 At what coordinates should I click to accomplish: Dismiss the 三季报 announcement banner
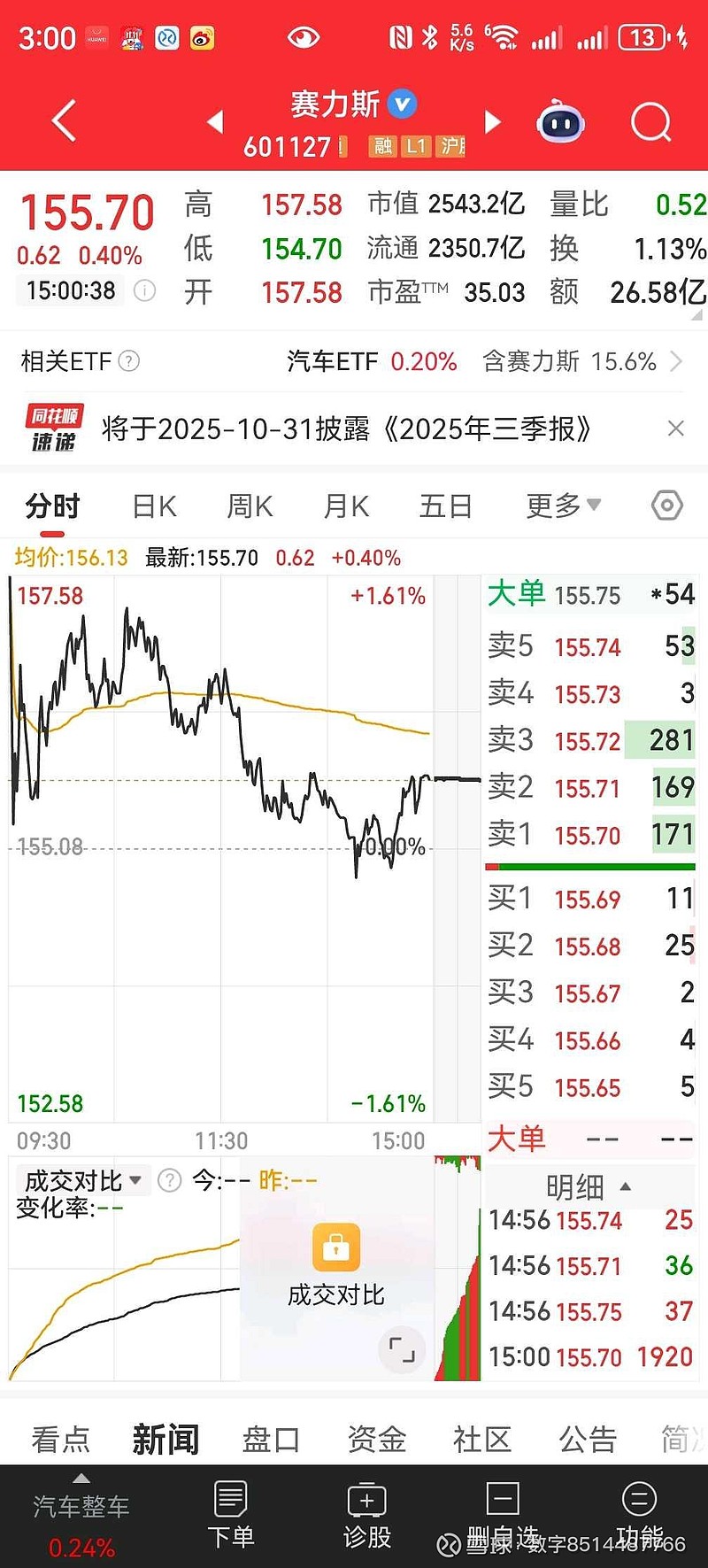pyautogui.click(x=676, y=428)
